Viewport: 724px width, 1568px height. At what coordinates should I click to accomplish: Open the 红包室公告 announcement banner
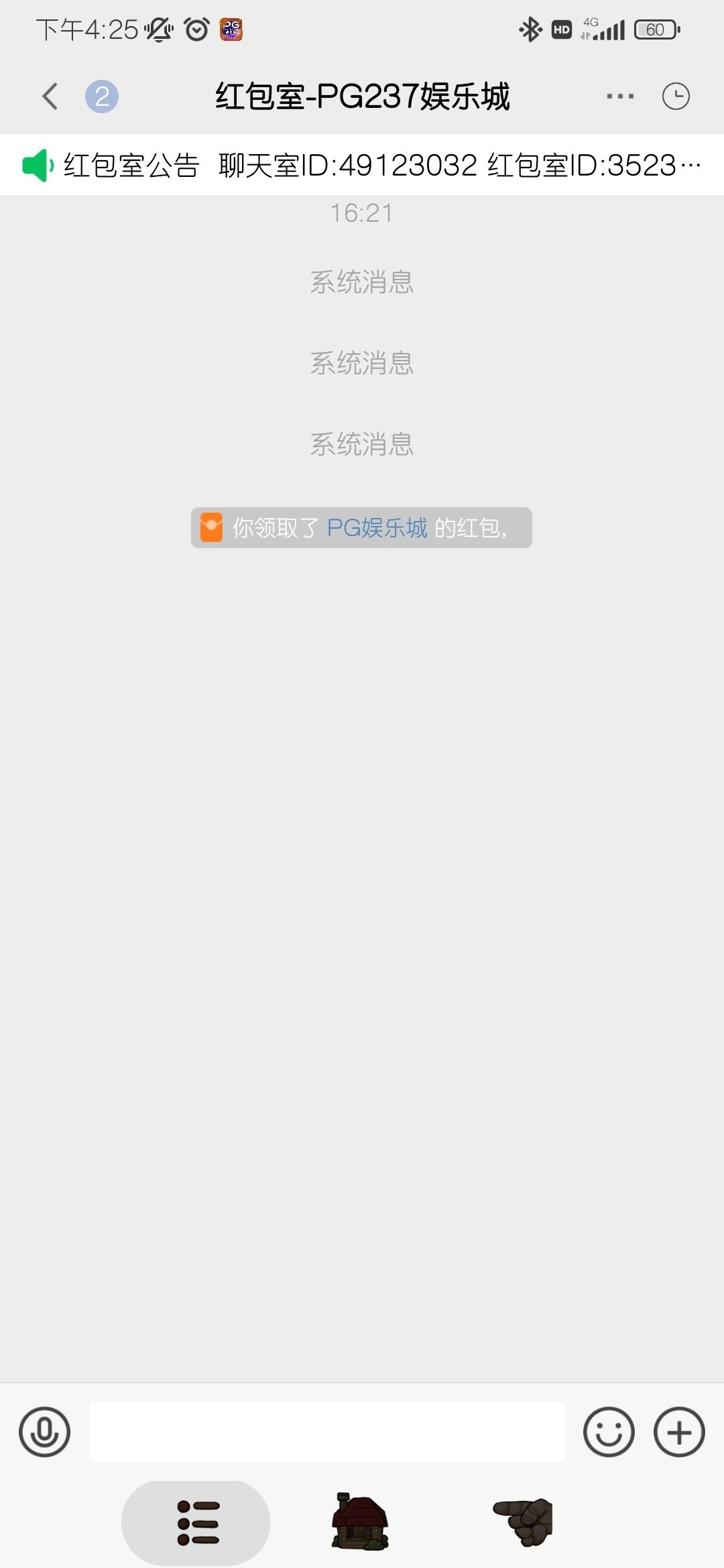point(362,166)
